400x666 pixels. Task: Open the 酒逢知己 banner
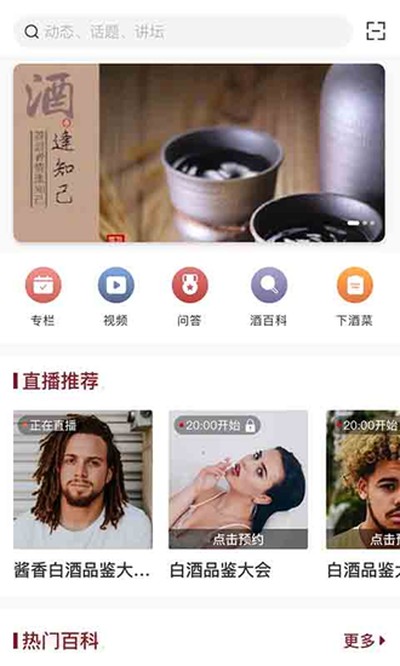point(199,153)
